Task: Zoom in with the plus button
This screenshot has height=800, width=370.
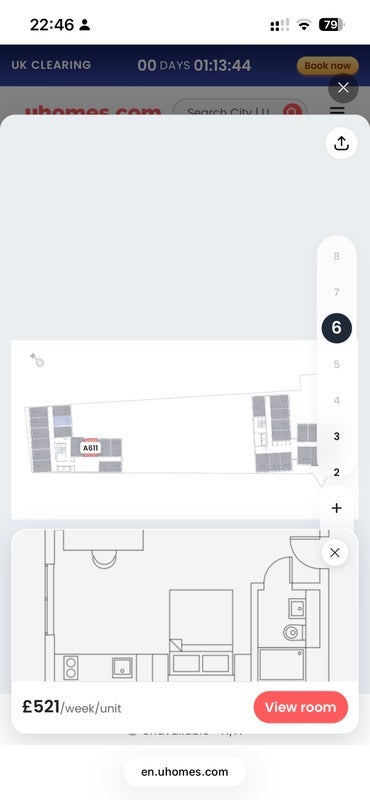Action: click(x=336, y=508)
